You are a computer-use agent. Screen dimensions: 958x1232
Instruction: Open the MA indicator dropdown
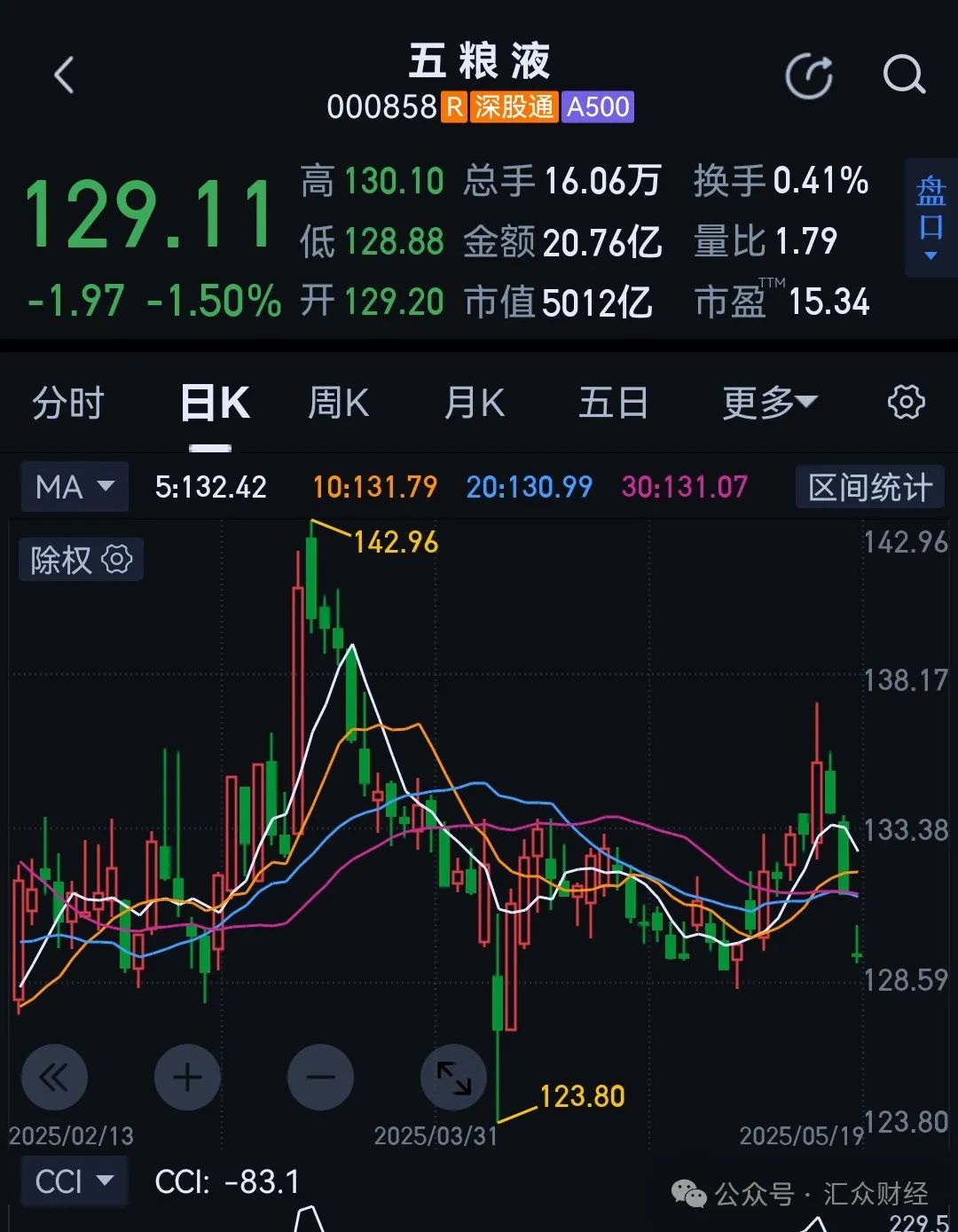coord(75,486)
